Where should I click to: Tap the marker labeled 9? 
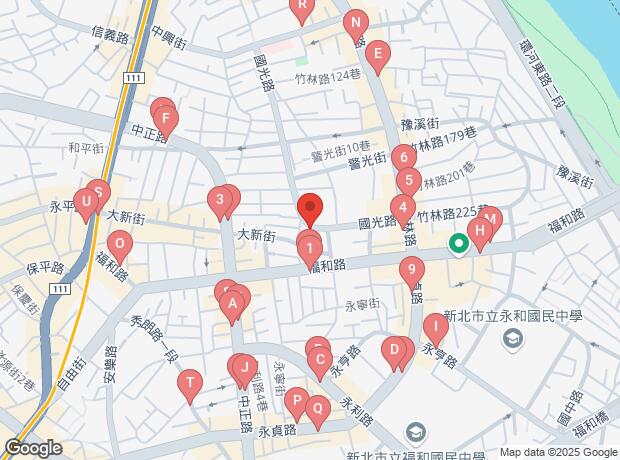click(x=410, y=269)
